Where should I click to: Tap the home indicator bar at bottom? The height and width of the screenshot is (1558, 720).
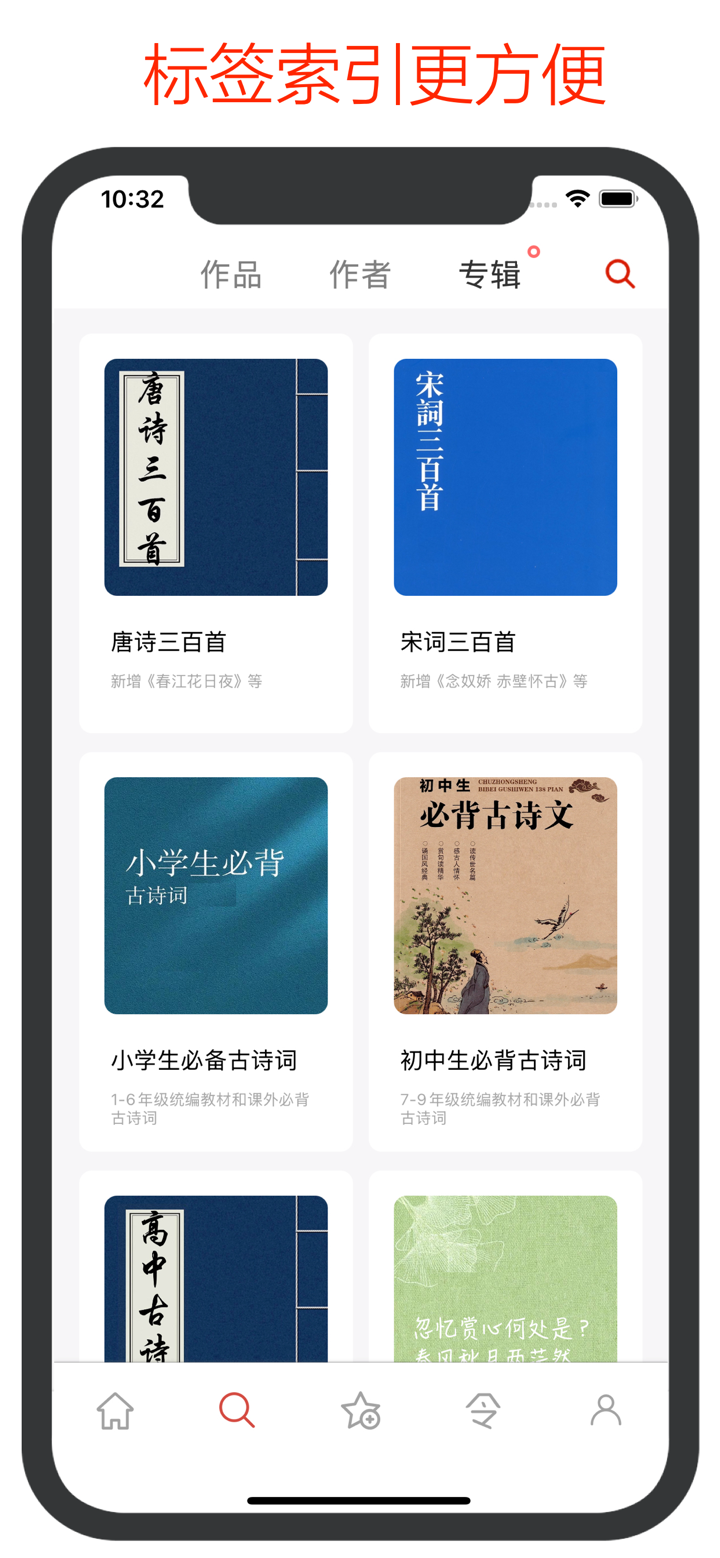coord(360,1498)
